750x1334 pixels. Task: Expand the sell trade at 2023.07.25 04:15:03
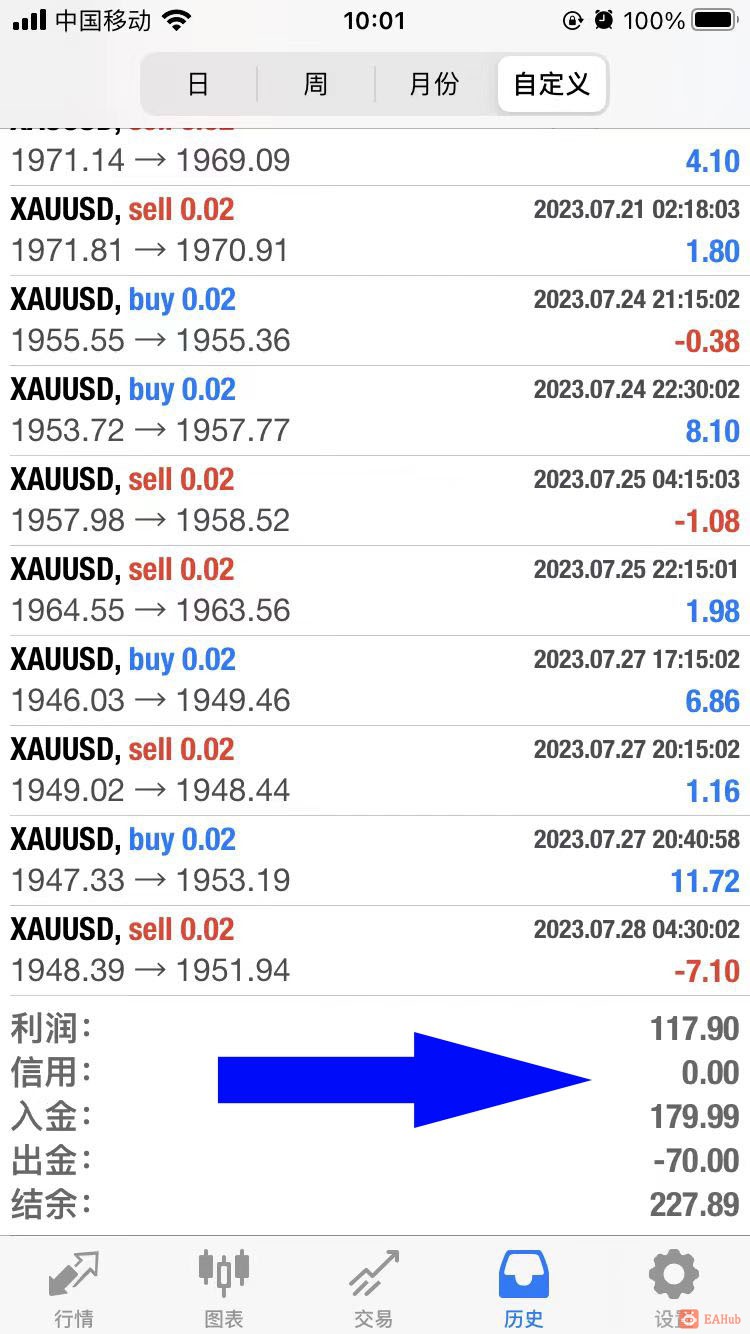click(375, 501)
